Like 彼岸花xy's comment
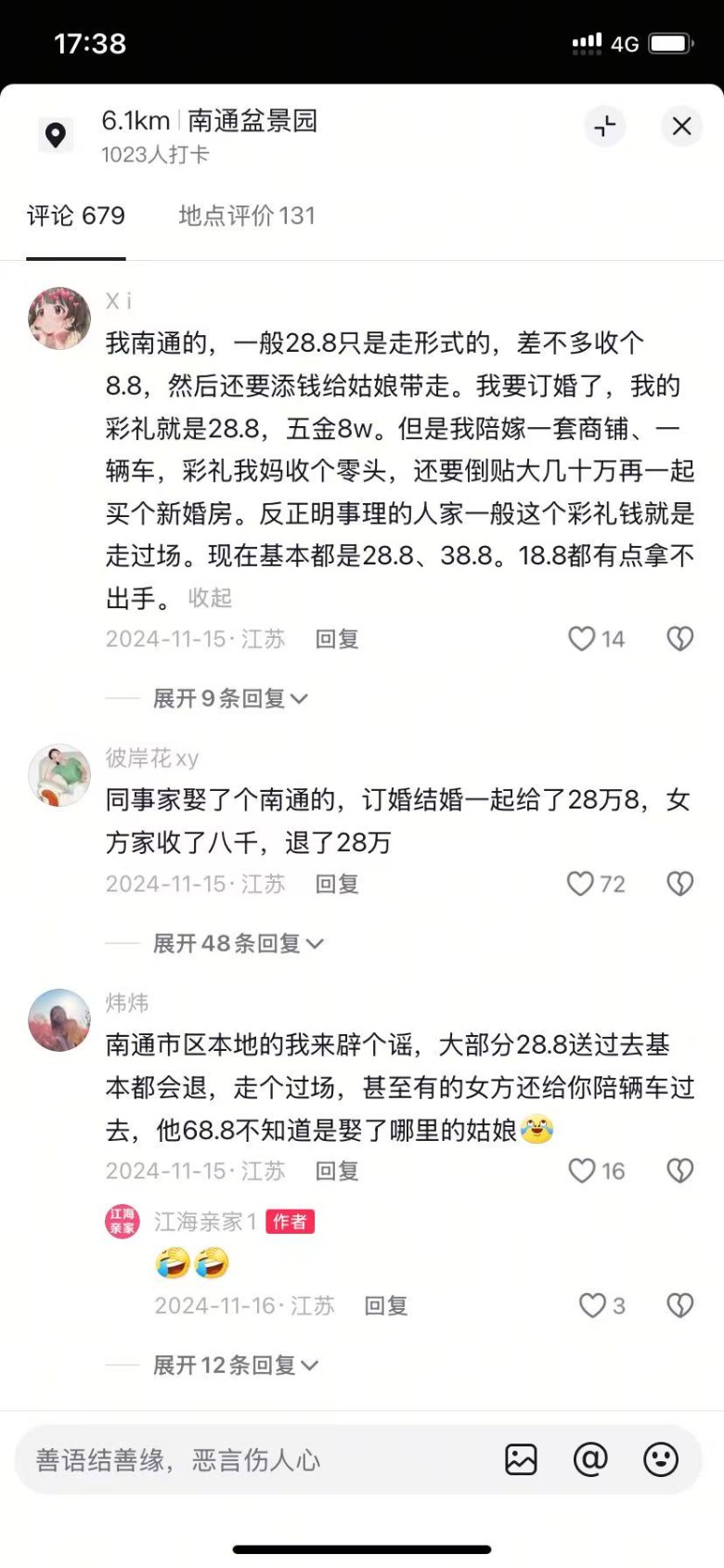The width and height of the screenshot is (724, 1568). click(581, 884)
